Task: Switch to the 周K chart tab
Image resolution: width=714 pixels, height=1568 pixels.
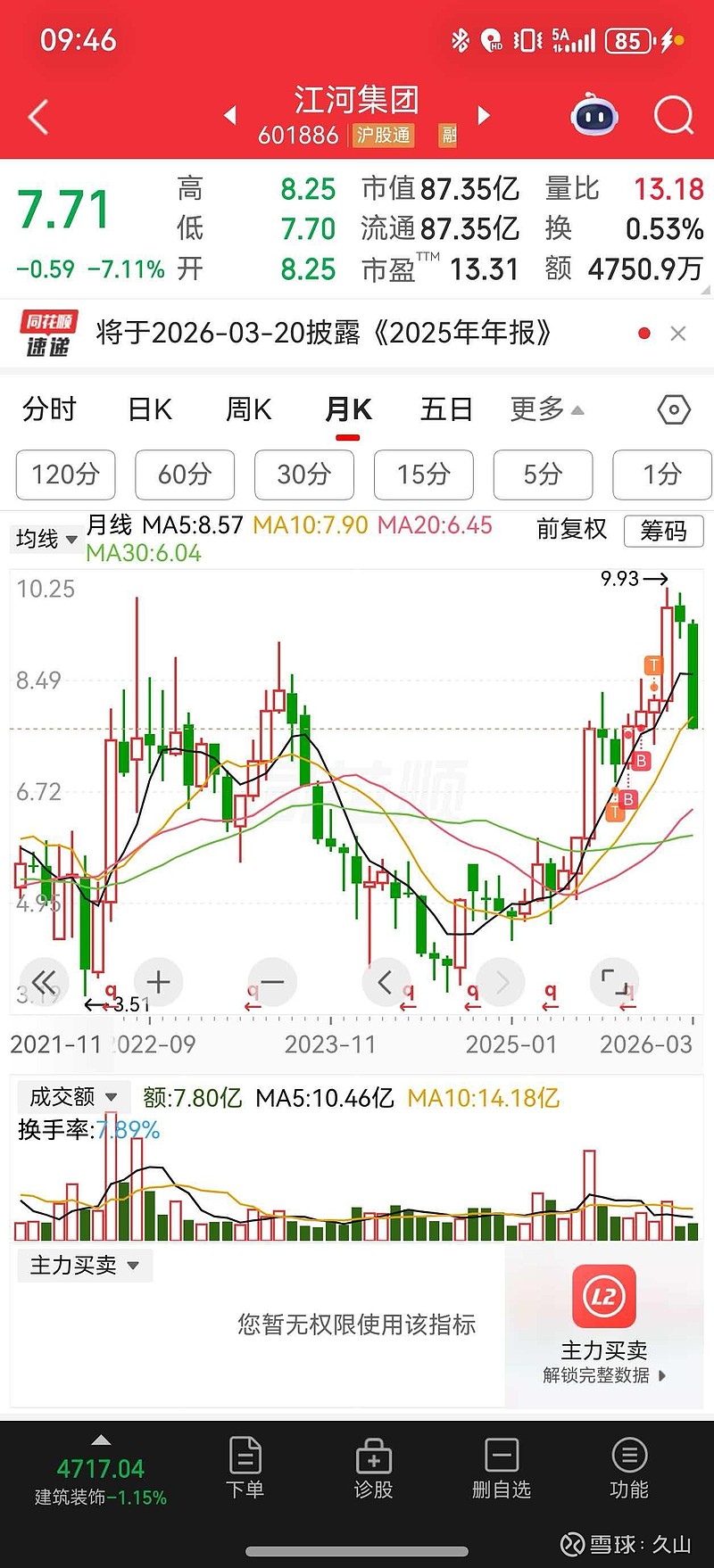Action: click(248, 409)
